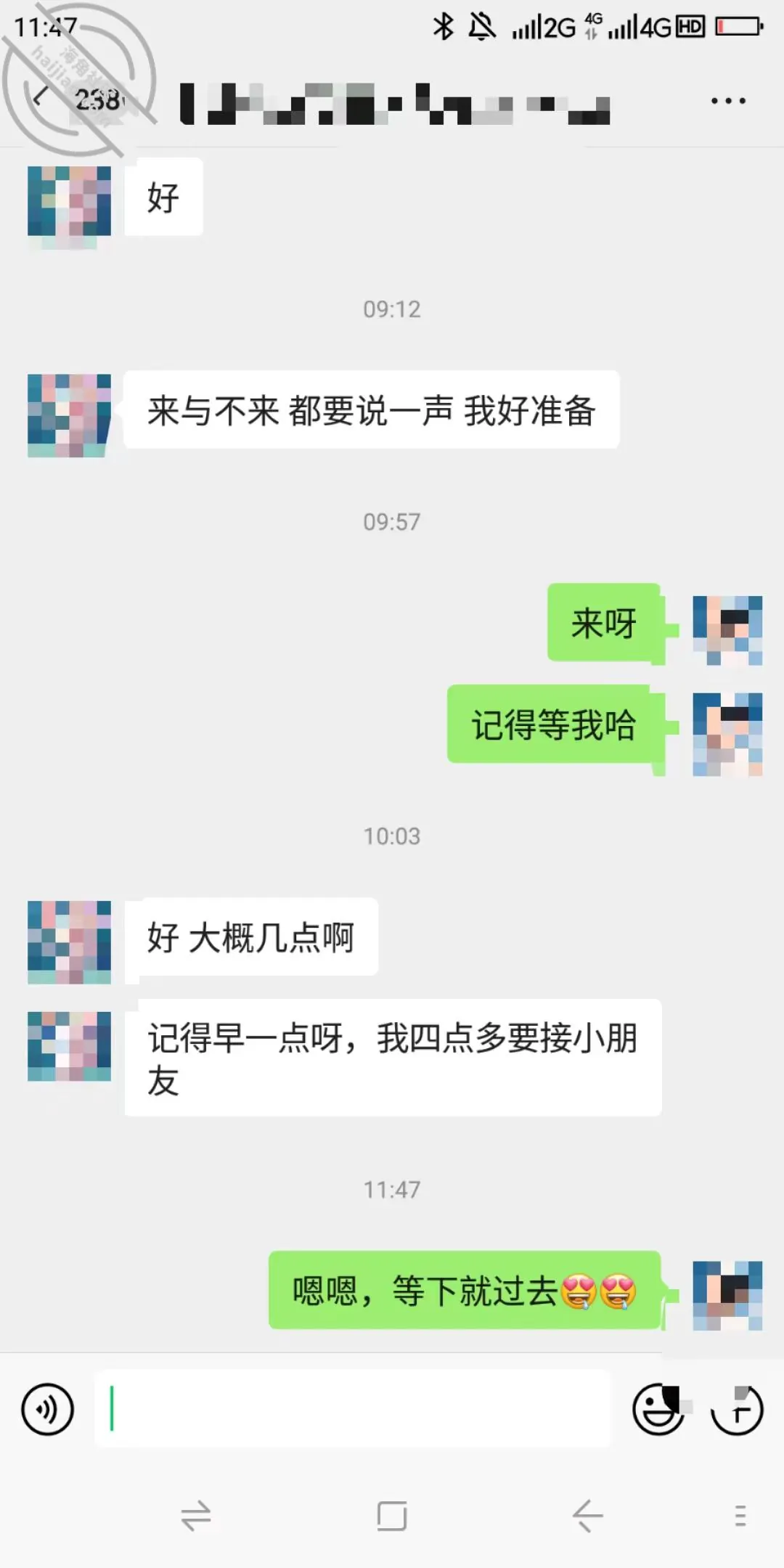Open own avatar beside "来呀" message

727,630
